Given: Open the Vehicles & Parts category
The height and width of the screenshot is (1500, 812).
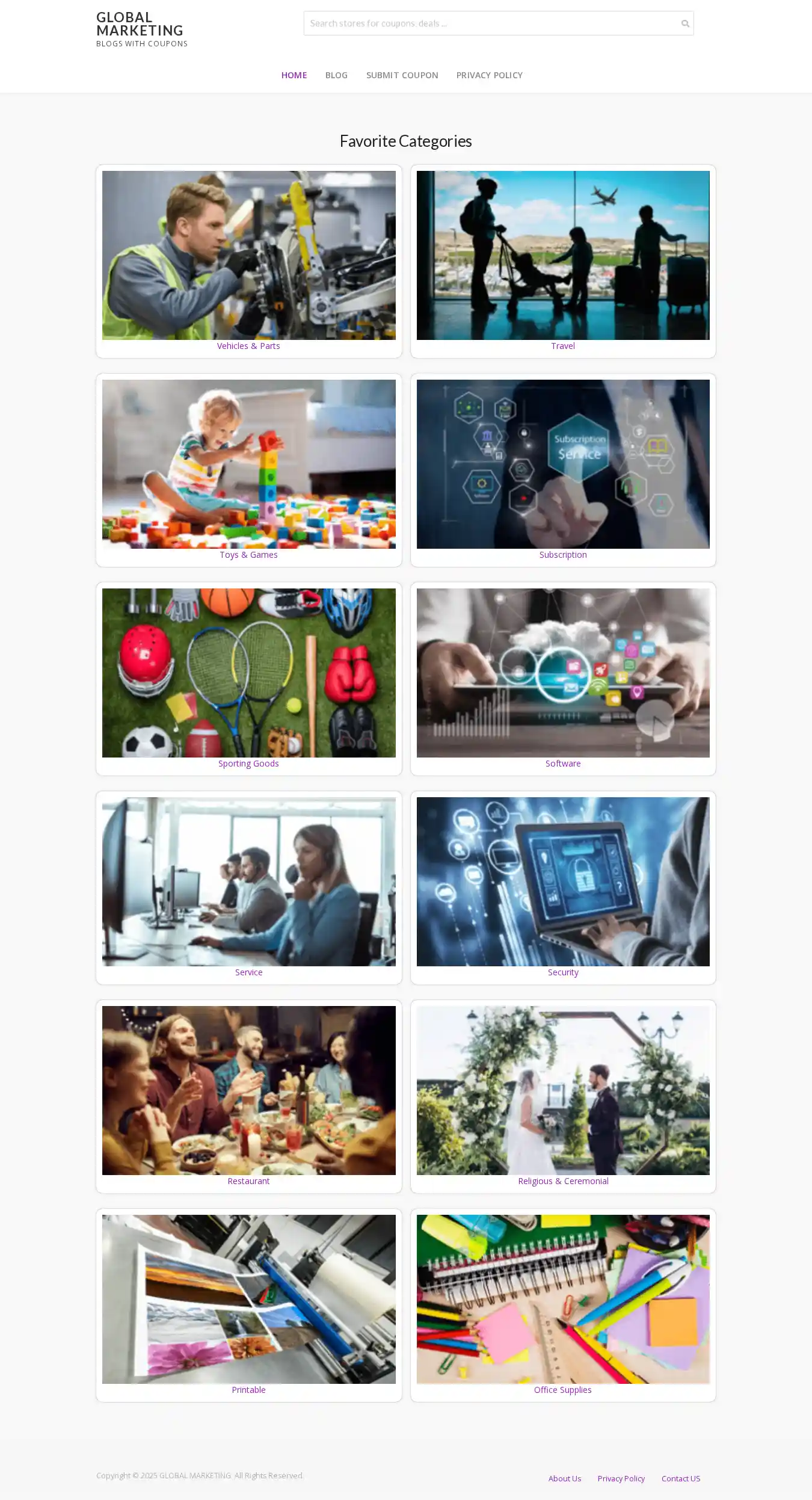Looking at the screenshot, I should [x=248, y=346].
